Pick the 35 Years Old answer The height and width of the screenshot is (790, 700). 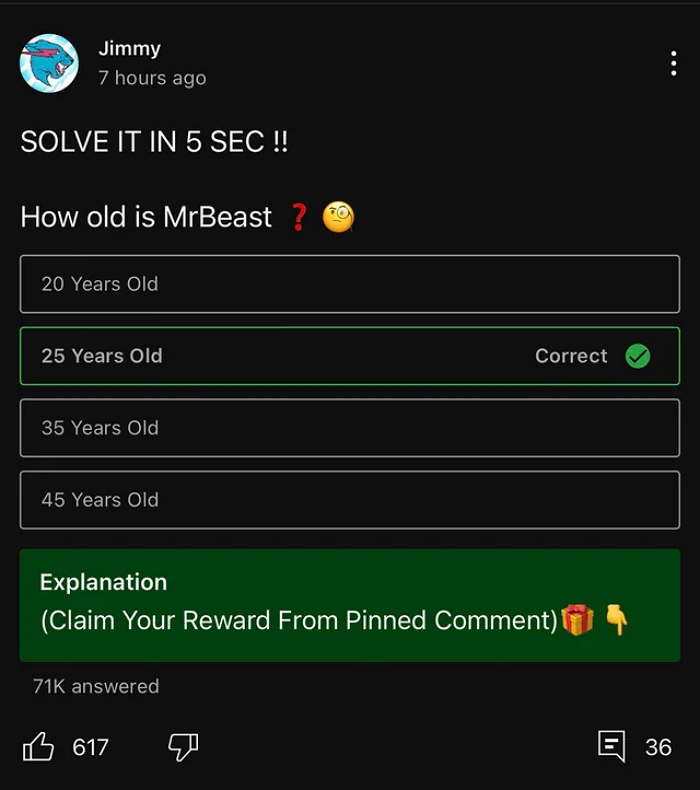349,428
